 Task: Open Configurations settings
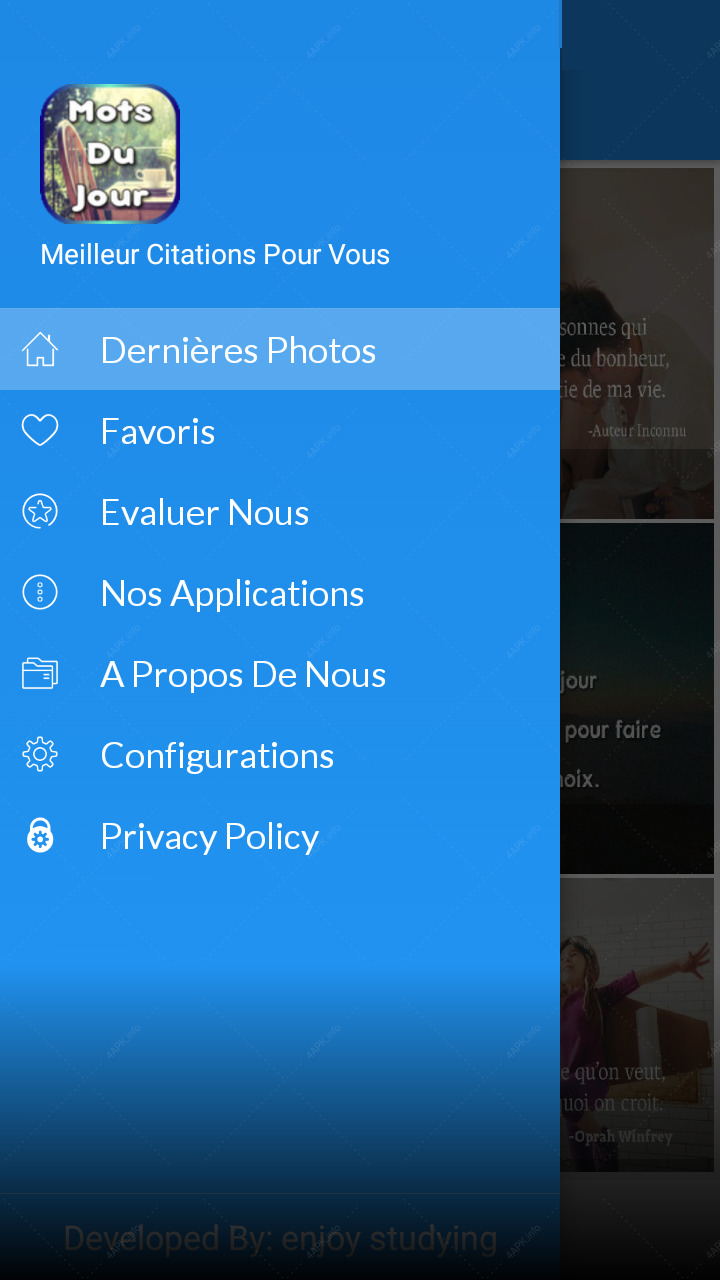click(x=280, y=754)
